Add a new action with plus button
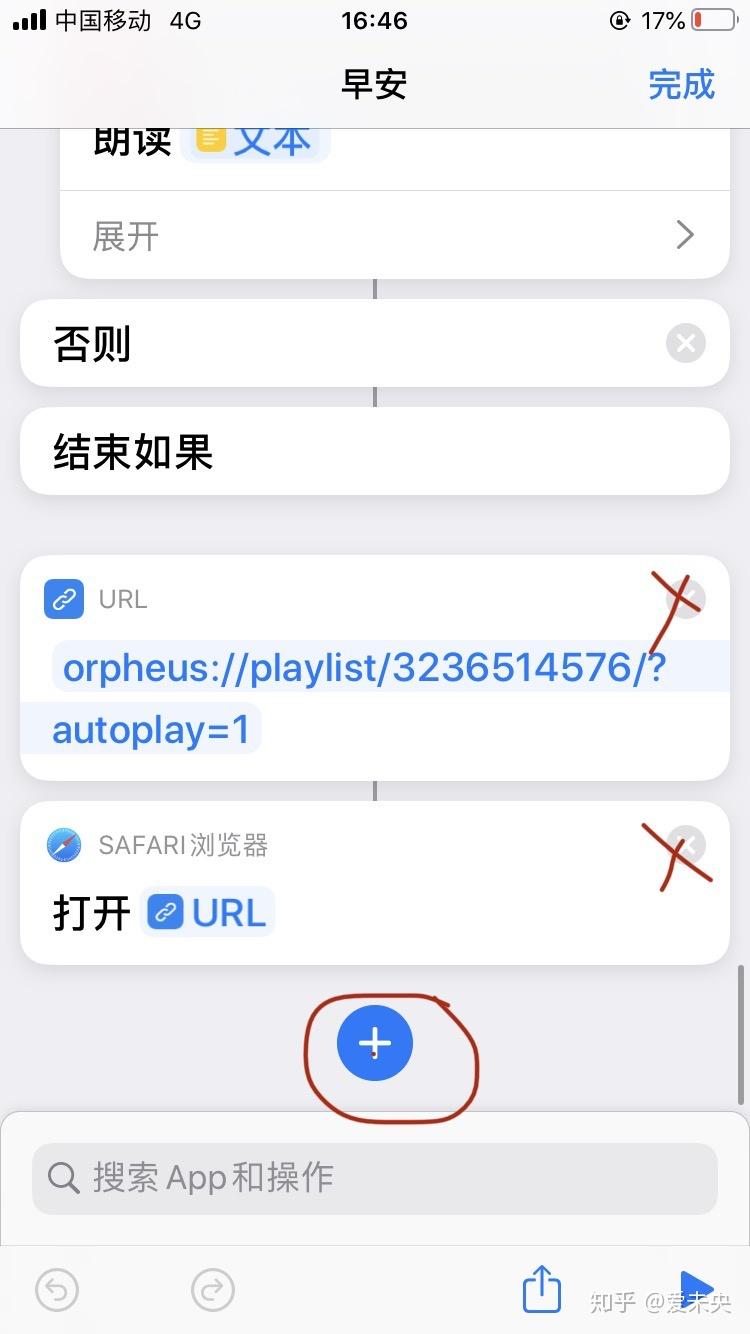The image size is (750, 1334). [x=375, y=1043]
